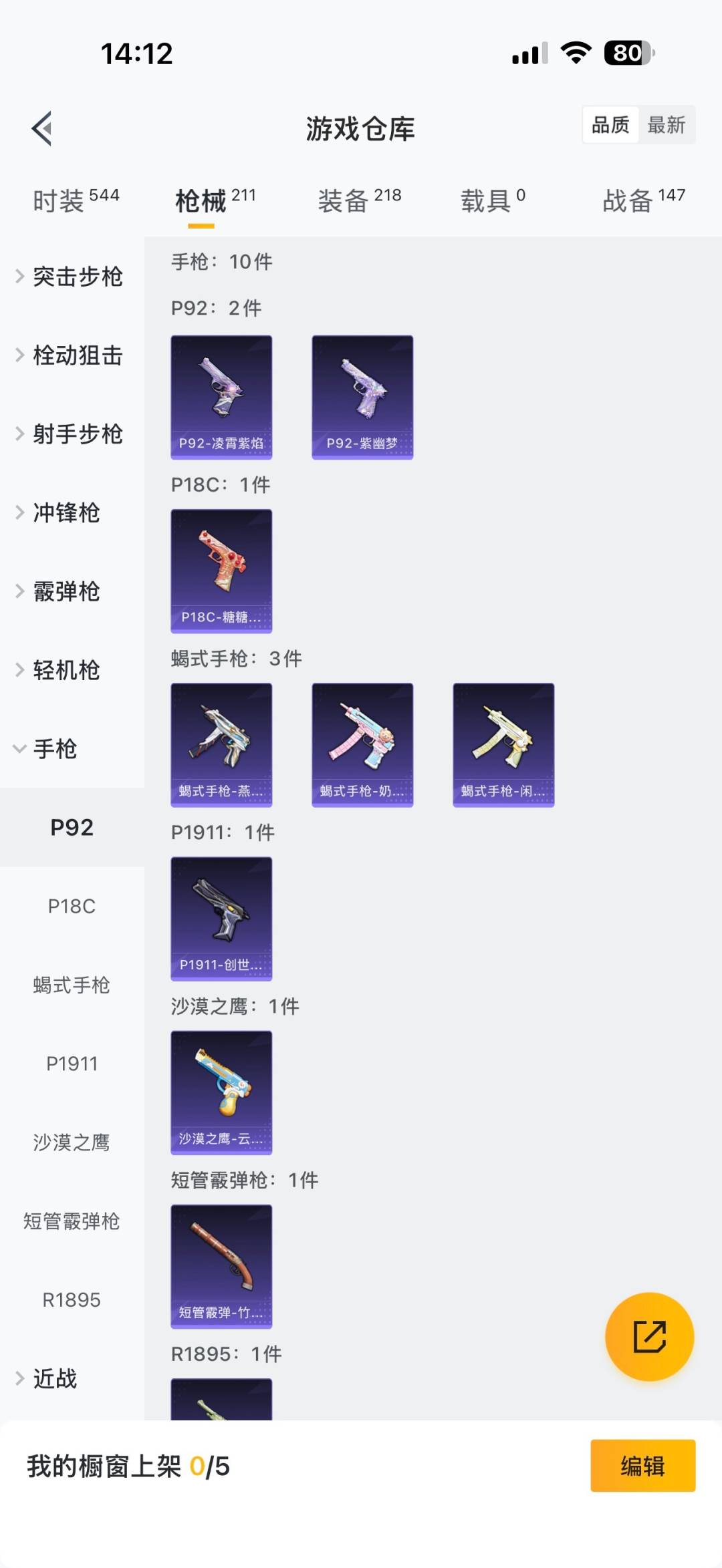This screenshot has width=722, height=1568.
Task: Open the P18C-糖糖 pistol skin
Action: tap(221, 571)
